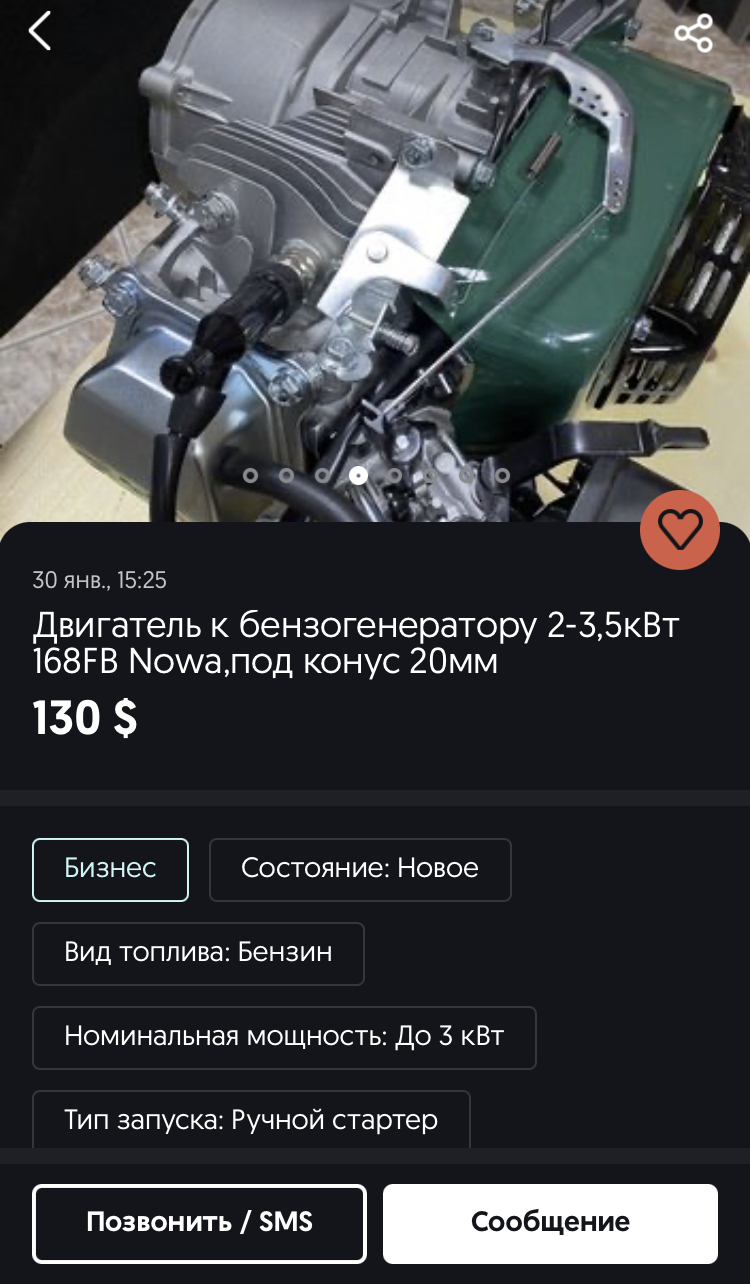Select the Состояние: Новое chip
This screenshot has height=1284, width=750.
[x=360, y=869]
